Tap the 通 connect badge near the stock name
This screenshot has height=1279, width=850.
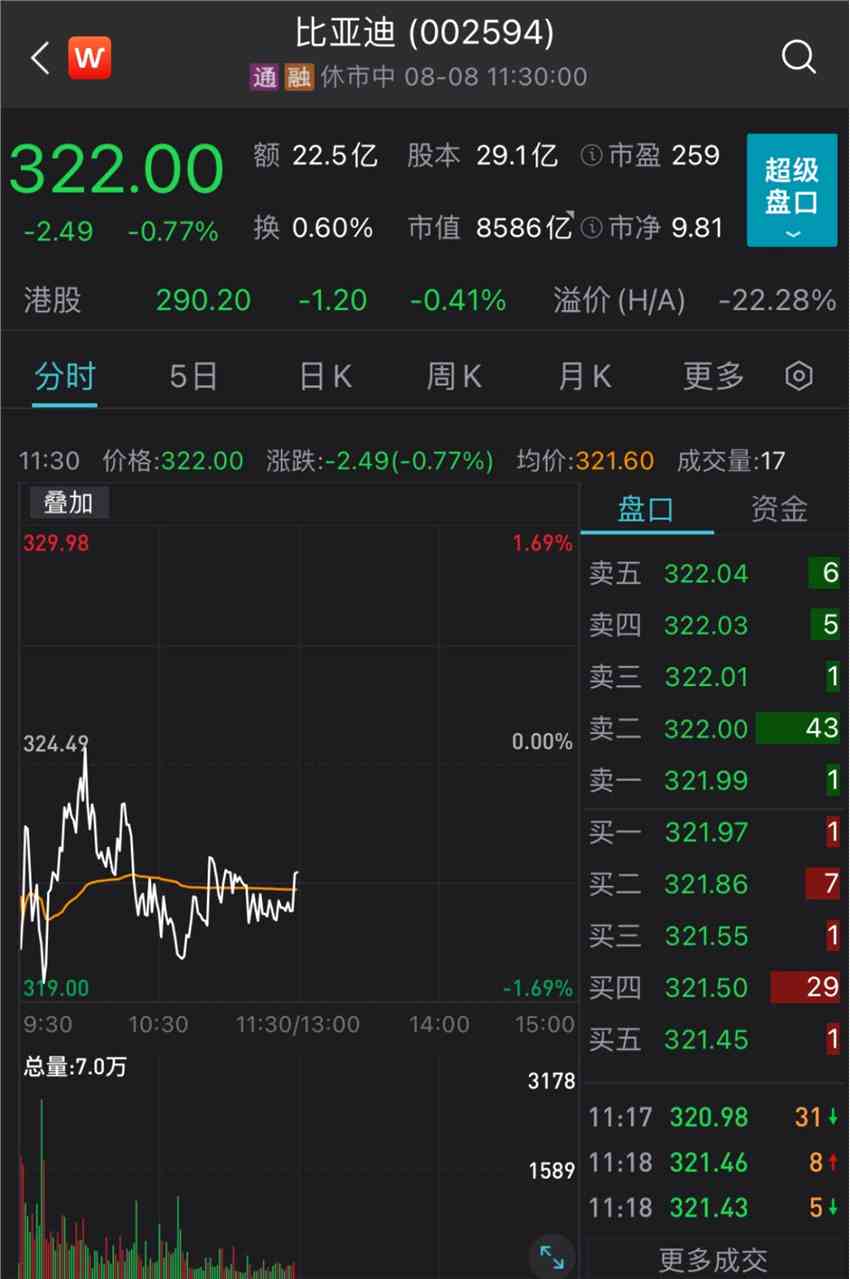pyautogui.click(x=264, y=75)
